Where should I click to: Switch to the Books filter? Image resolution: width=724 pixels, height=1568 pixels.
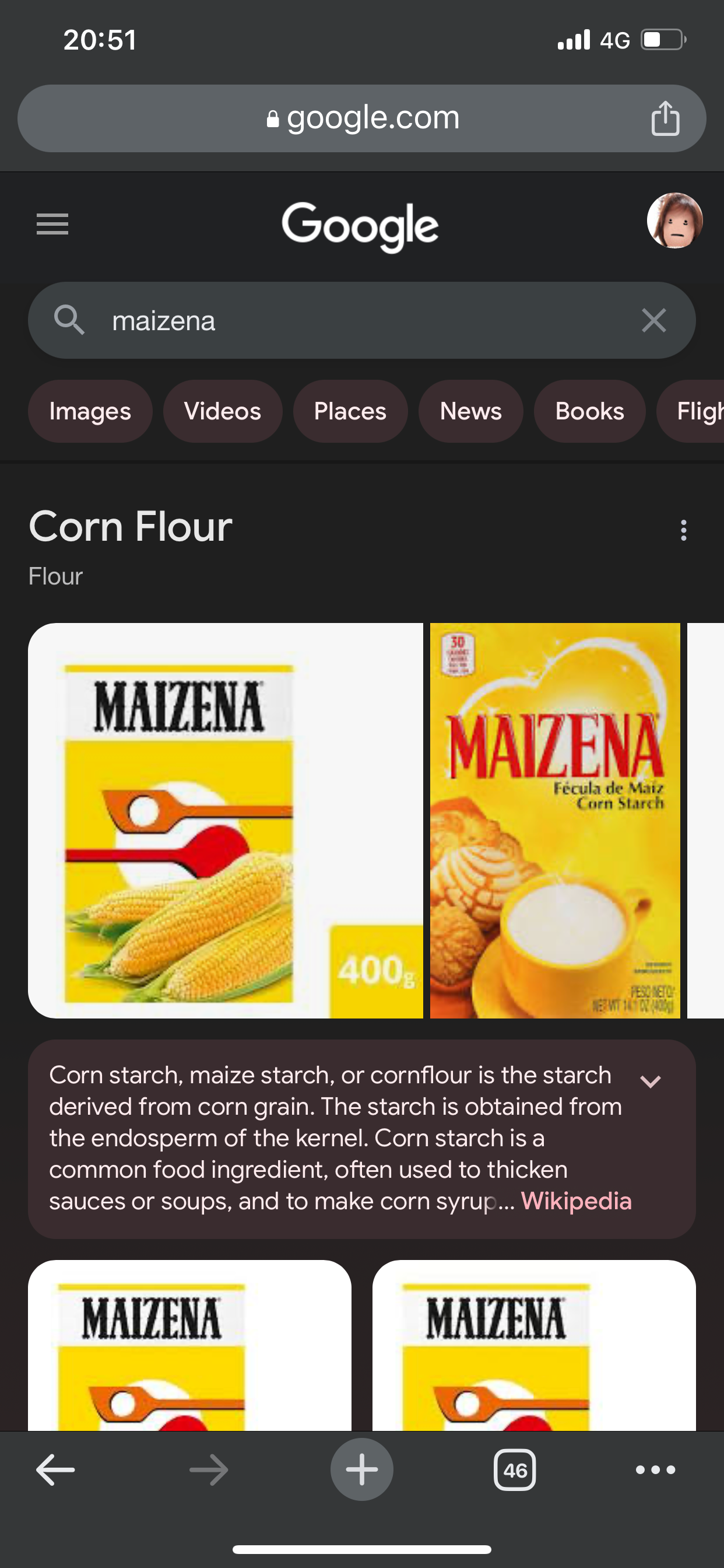click(x=589, y=411)
